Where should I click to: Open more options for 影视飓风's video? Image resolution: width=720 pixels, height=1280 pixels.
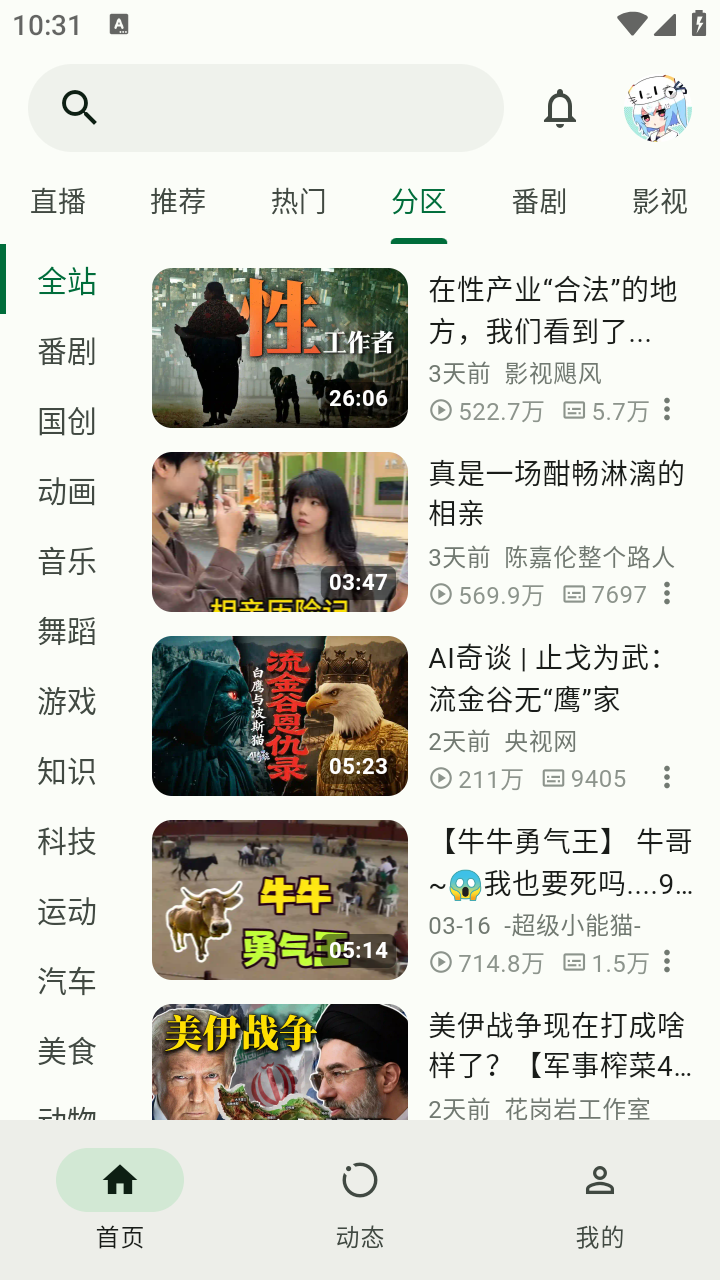coord(667,409)
